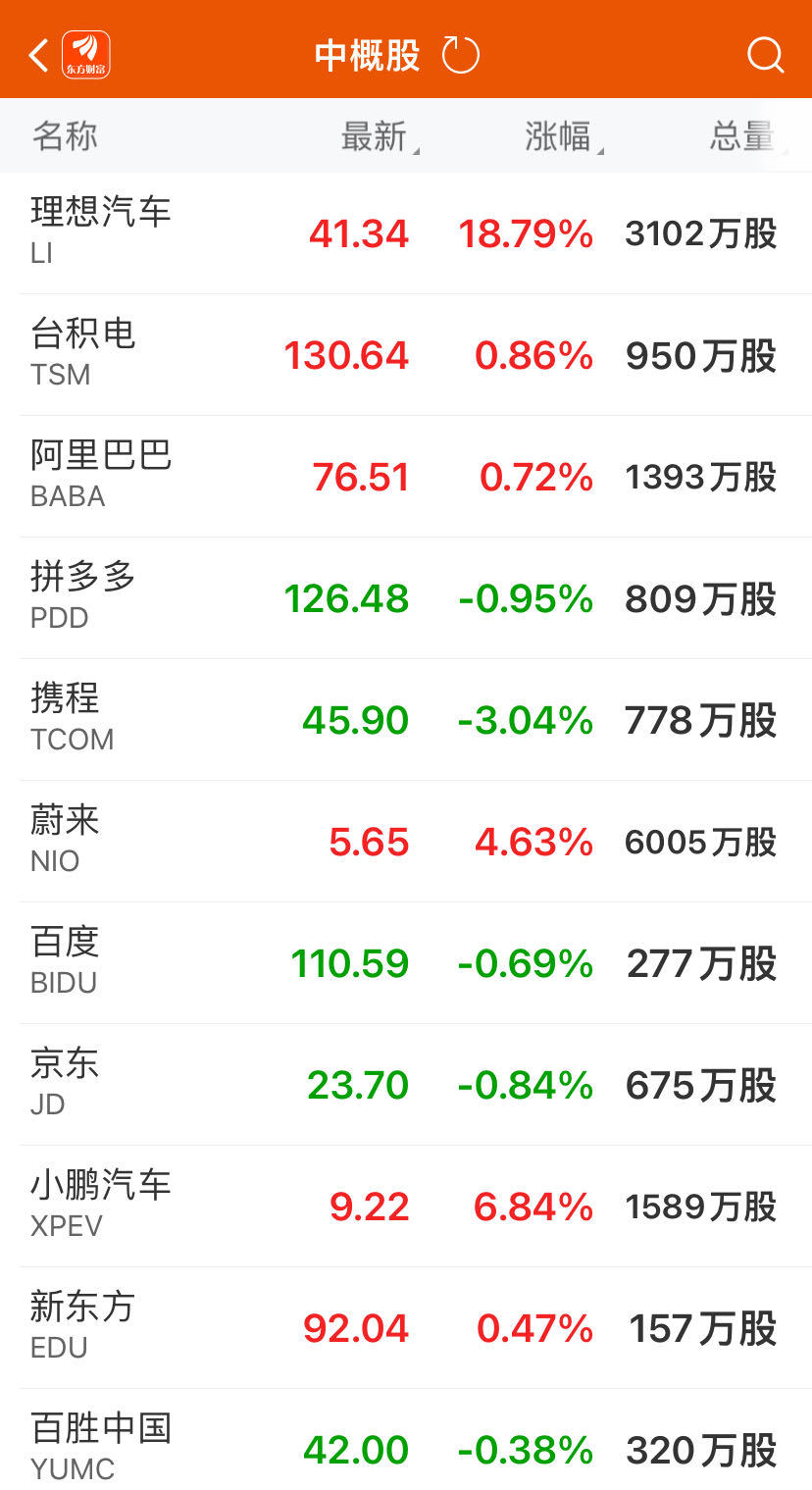Select the 京东 JD stock row
812x1490 pixels.
pyautogui.click(x=406, y=1085)
